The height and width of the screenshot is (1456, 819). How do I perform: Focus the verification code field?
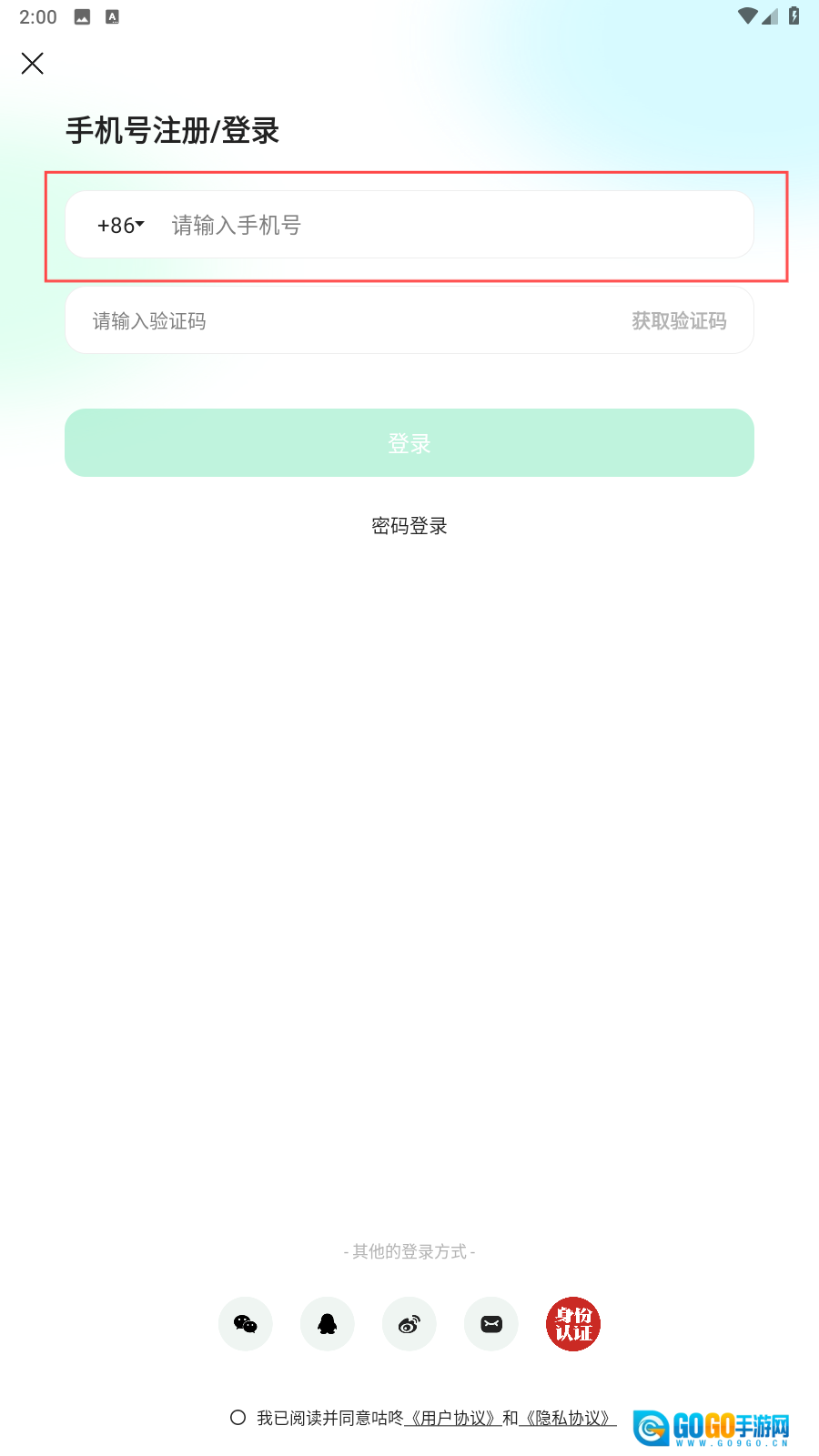(346, 321)
